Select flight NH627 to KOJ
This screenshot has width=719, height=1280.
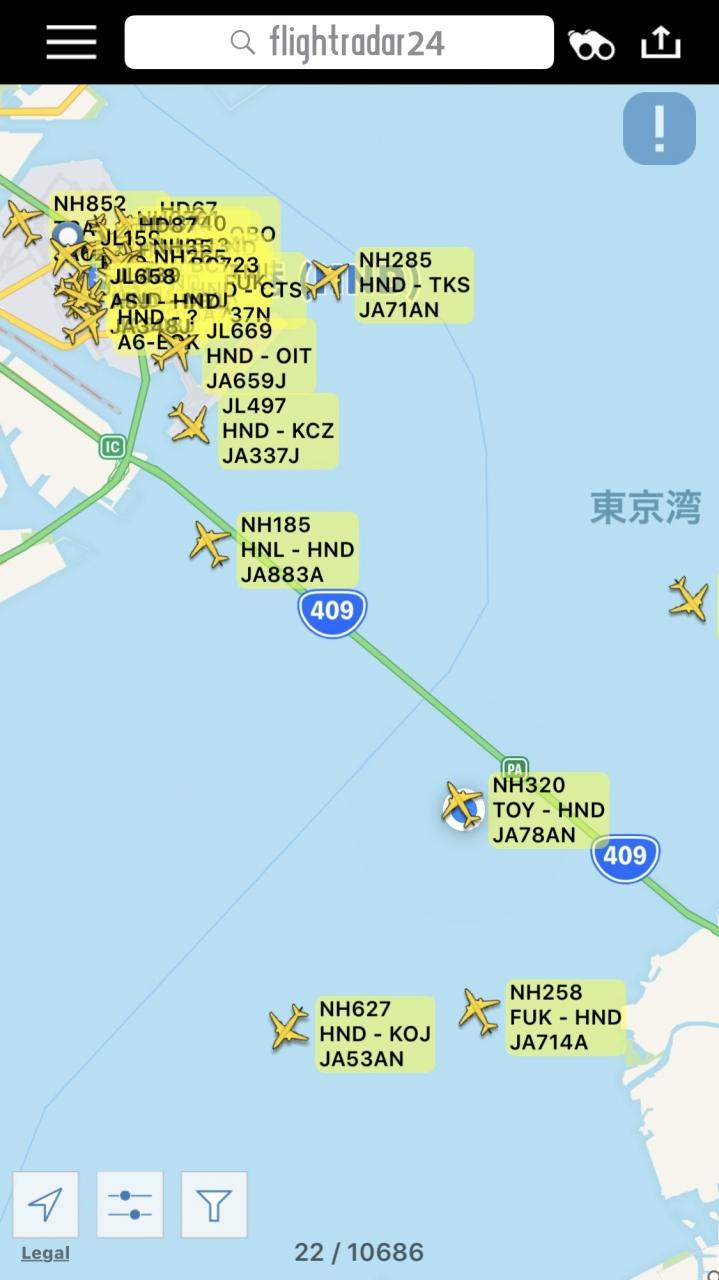(289, 1027)
